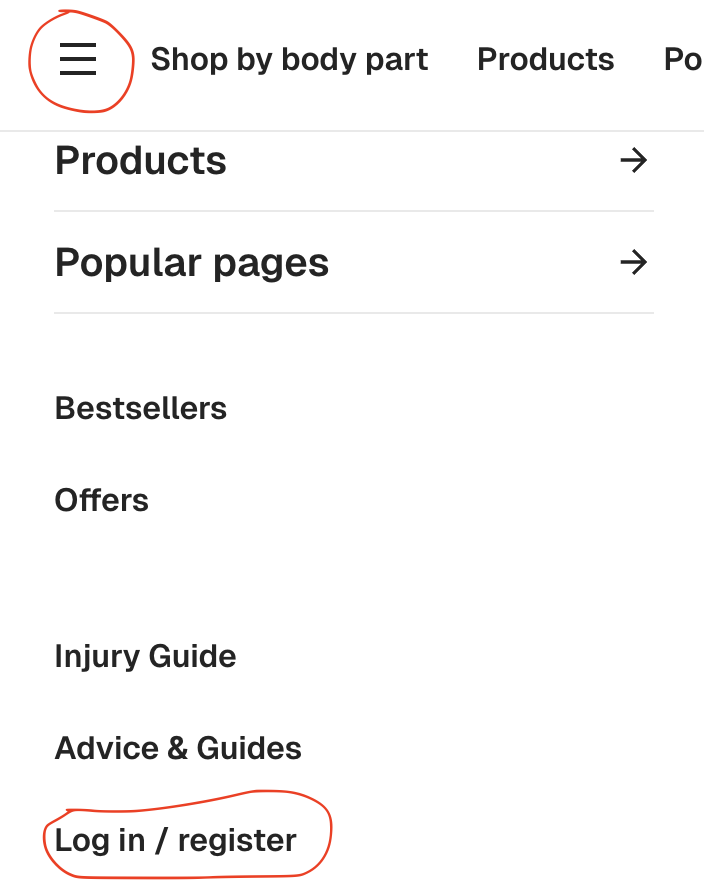704x880 pixels.
Task: Open Shop by body part in top bar
Action: coord(289,60)
